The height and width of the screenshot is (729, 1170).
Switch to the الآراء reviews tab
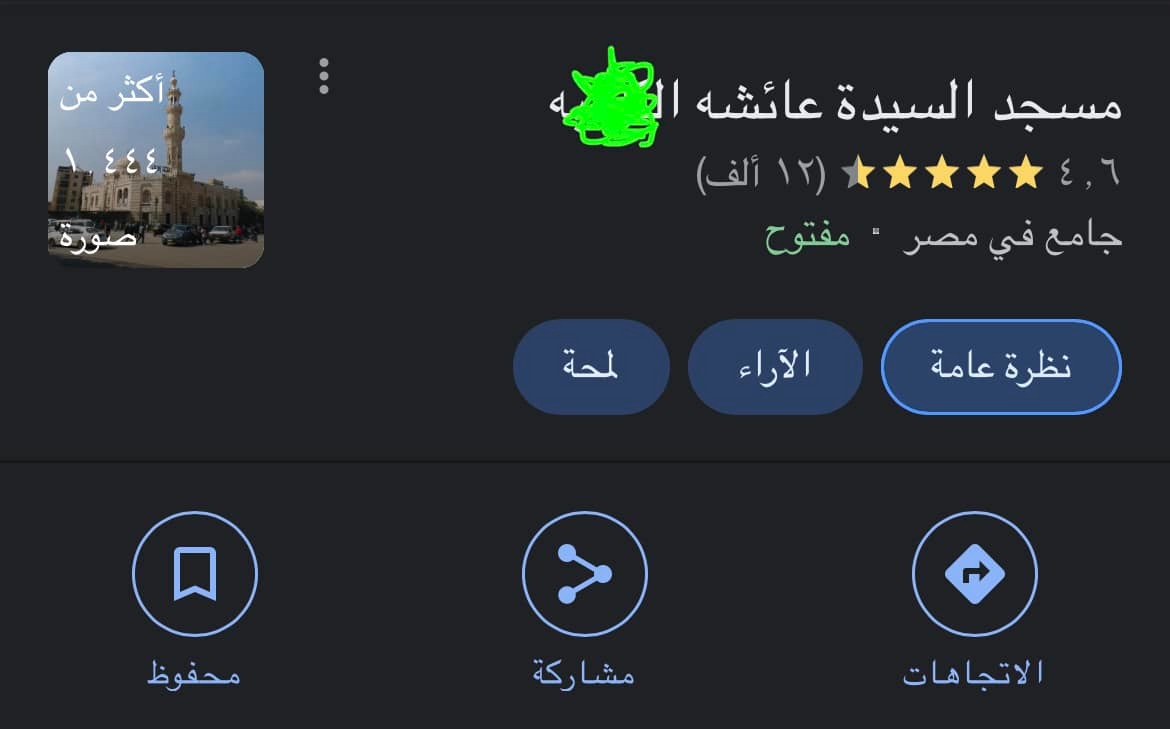tap(775, 367)
